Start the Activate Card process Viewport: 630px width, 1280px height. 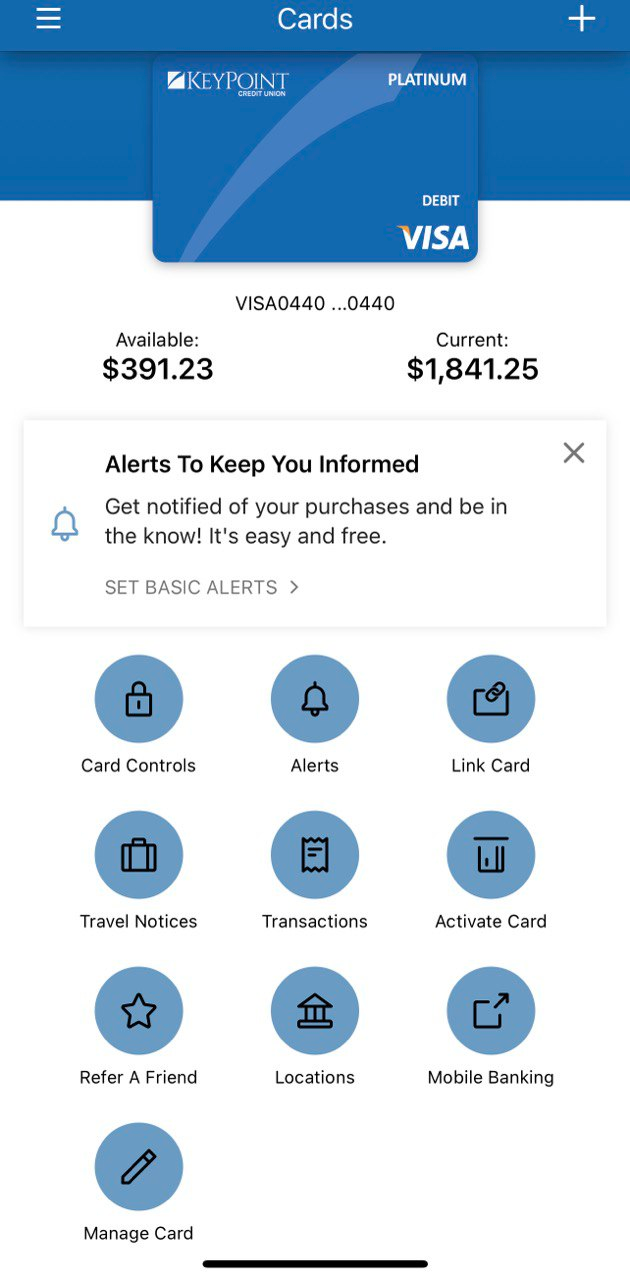point(491,856)
